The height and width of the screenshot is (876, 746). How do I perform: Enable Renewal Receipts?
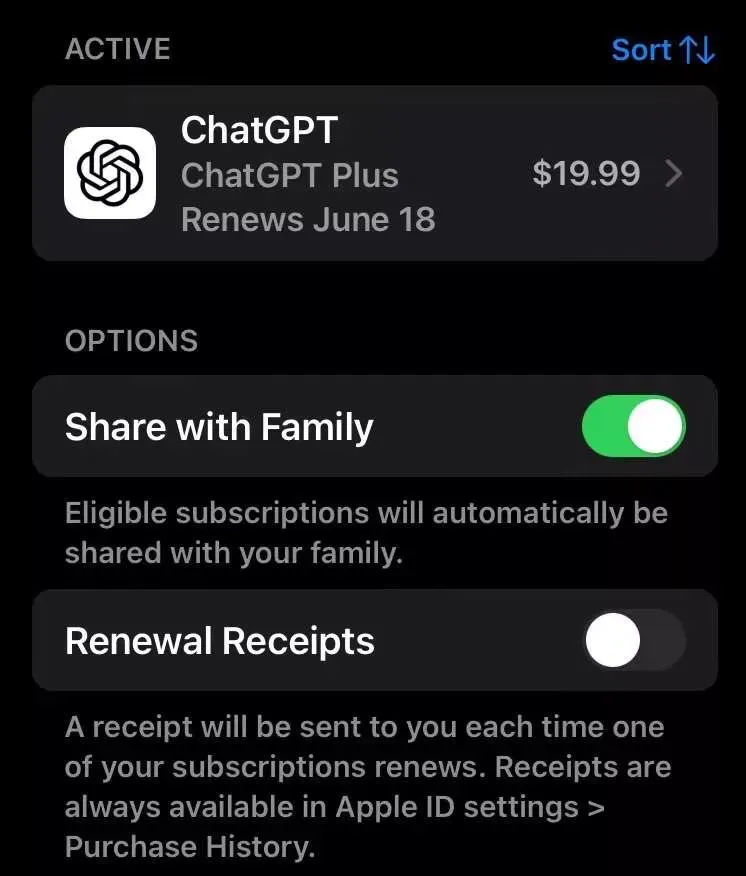click(x=633, y=640)
